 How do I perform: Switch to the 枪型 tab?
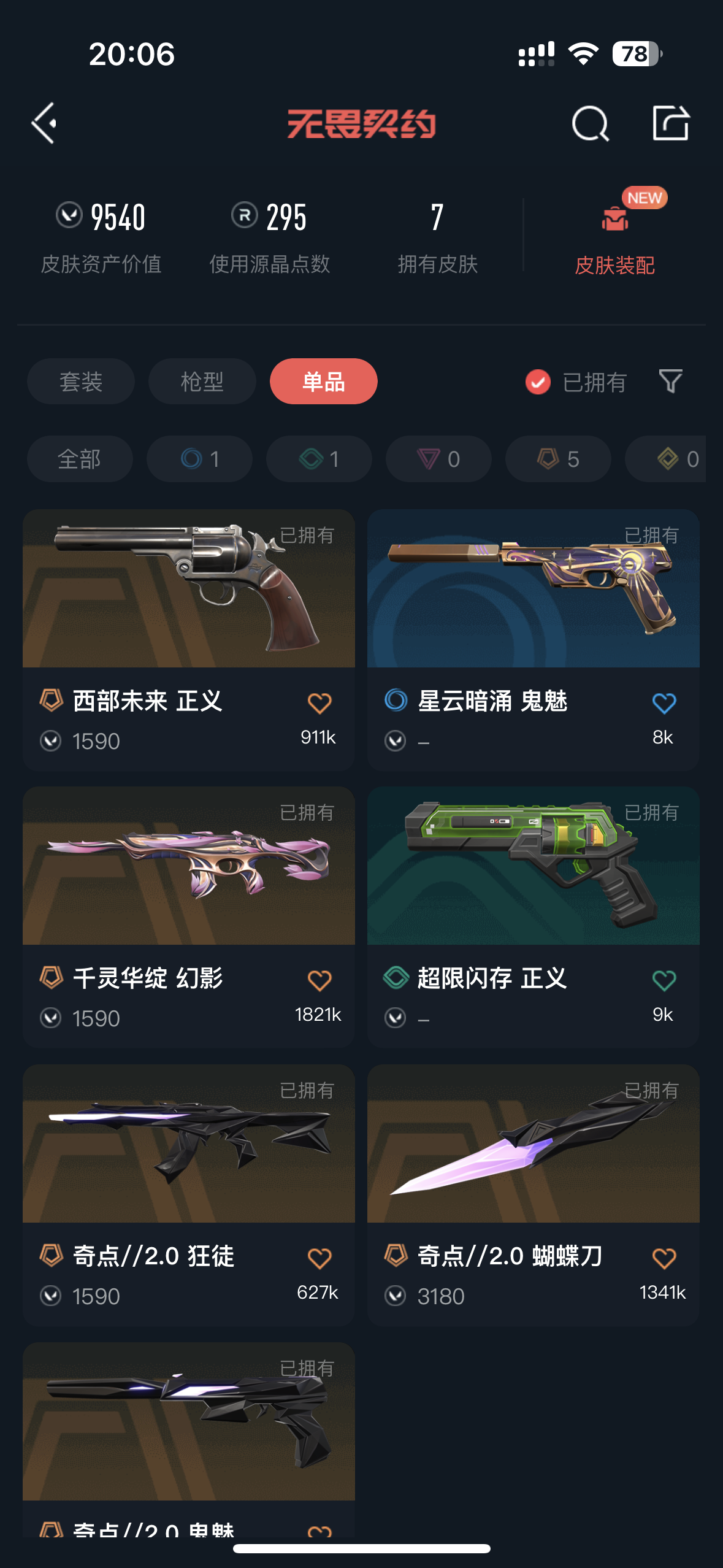coord(202,382)
